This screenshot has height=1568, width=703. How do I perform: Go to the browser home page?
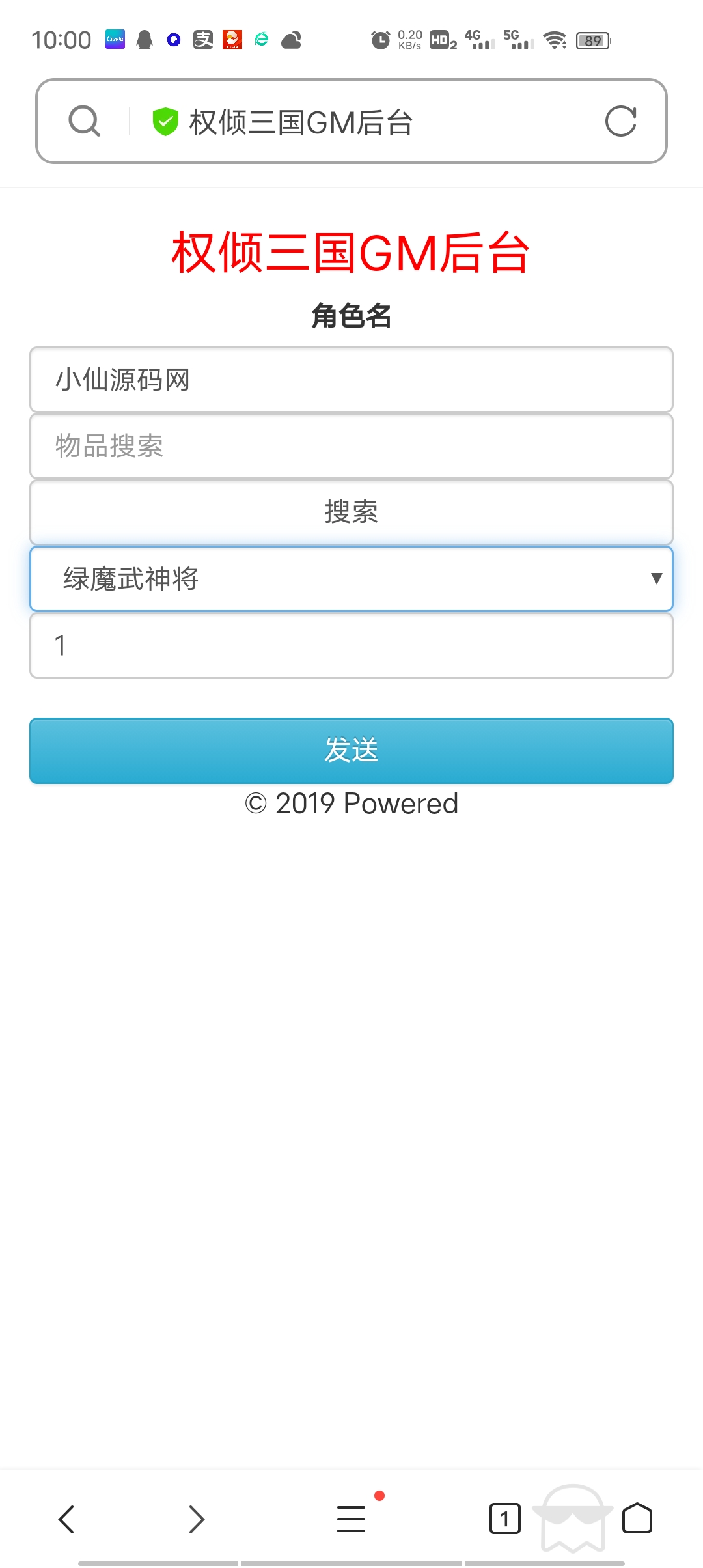tap(637, 1518)
